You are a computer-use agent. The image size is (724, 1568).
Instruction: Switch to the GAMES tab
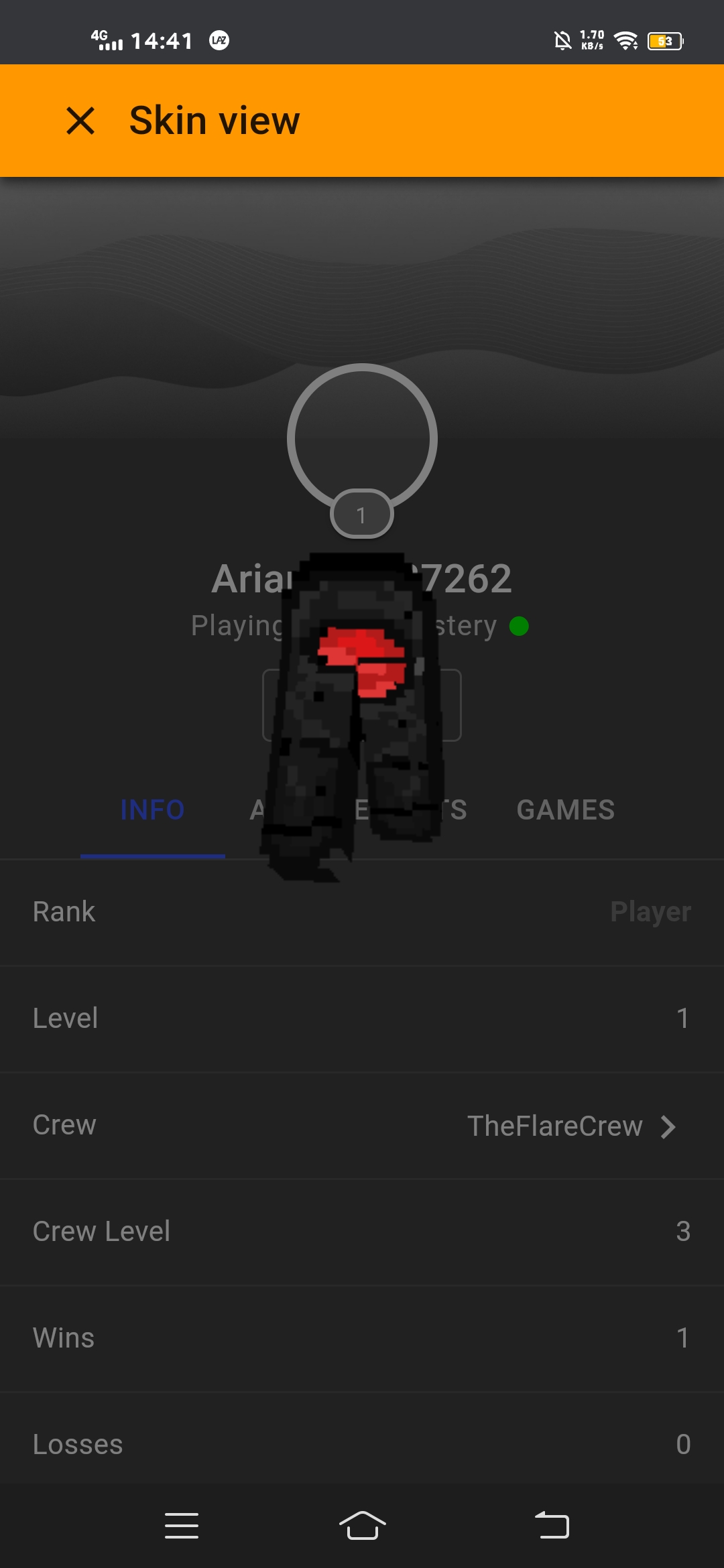[x=565, y=809]
